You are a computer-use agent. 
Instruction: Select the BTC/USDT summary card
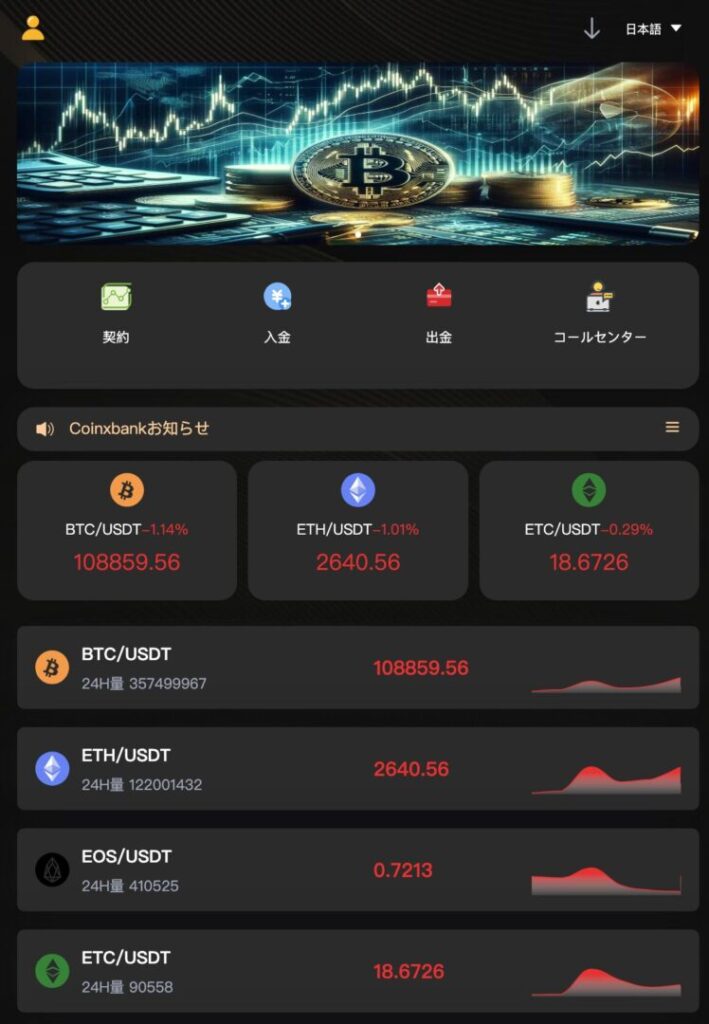[x=127, y=530]
